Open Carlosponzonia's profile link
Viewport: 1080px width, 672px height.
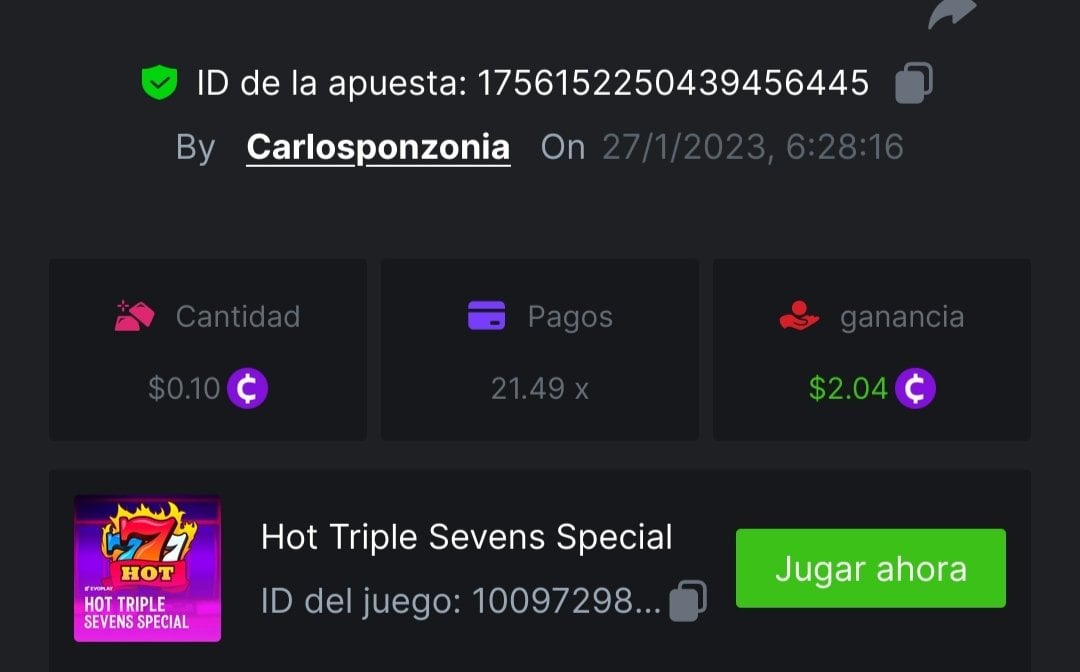378,148
